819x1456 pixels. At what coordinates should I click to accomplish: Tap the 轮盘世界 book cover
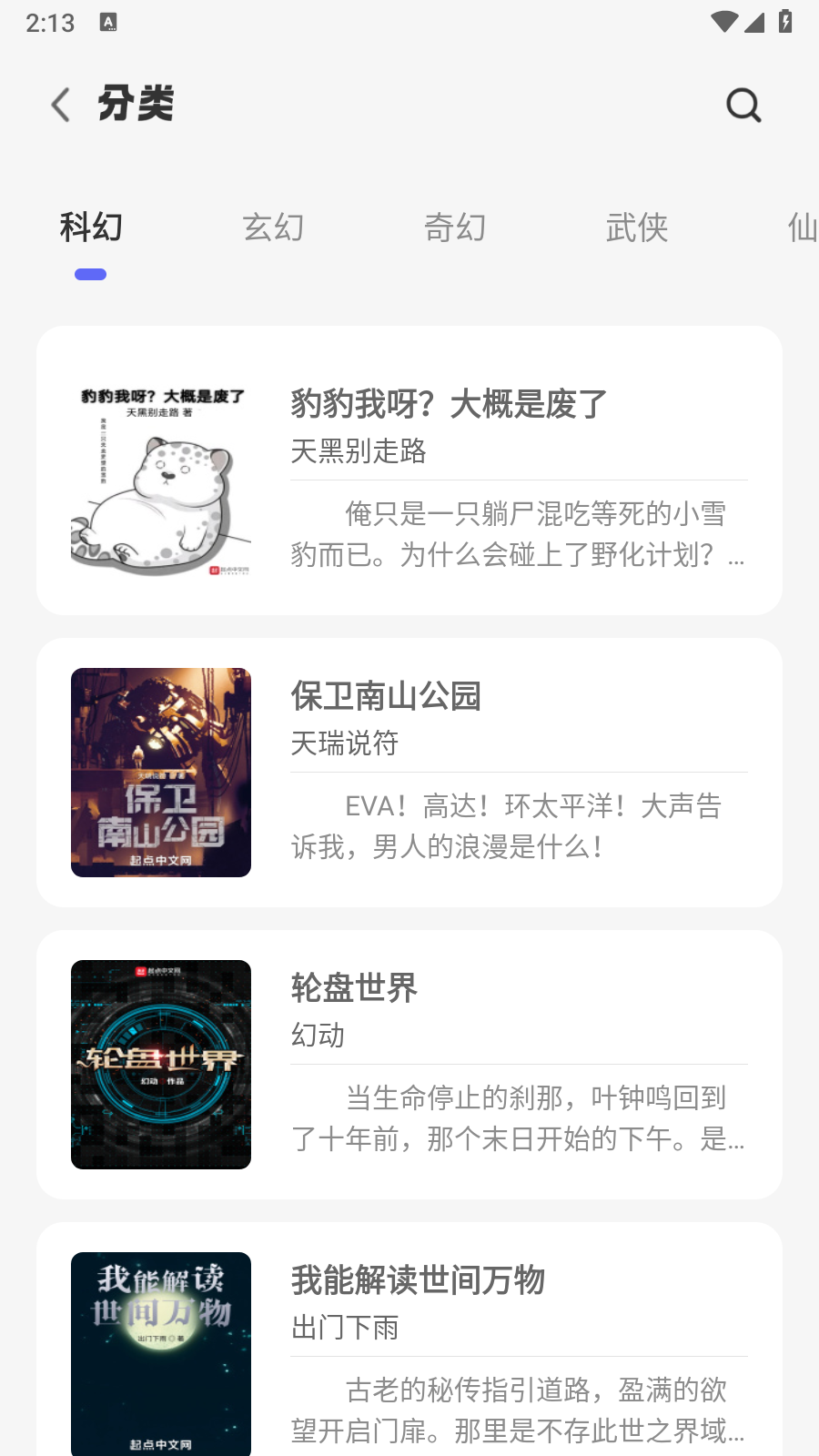point(160,1065)
